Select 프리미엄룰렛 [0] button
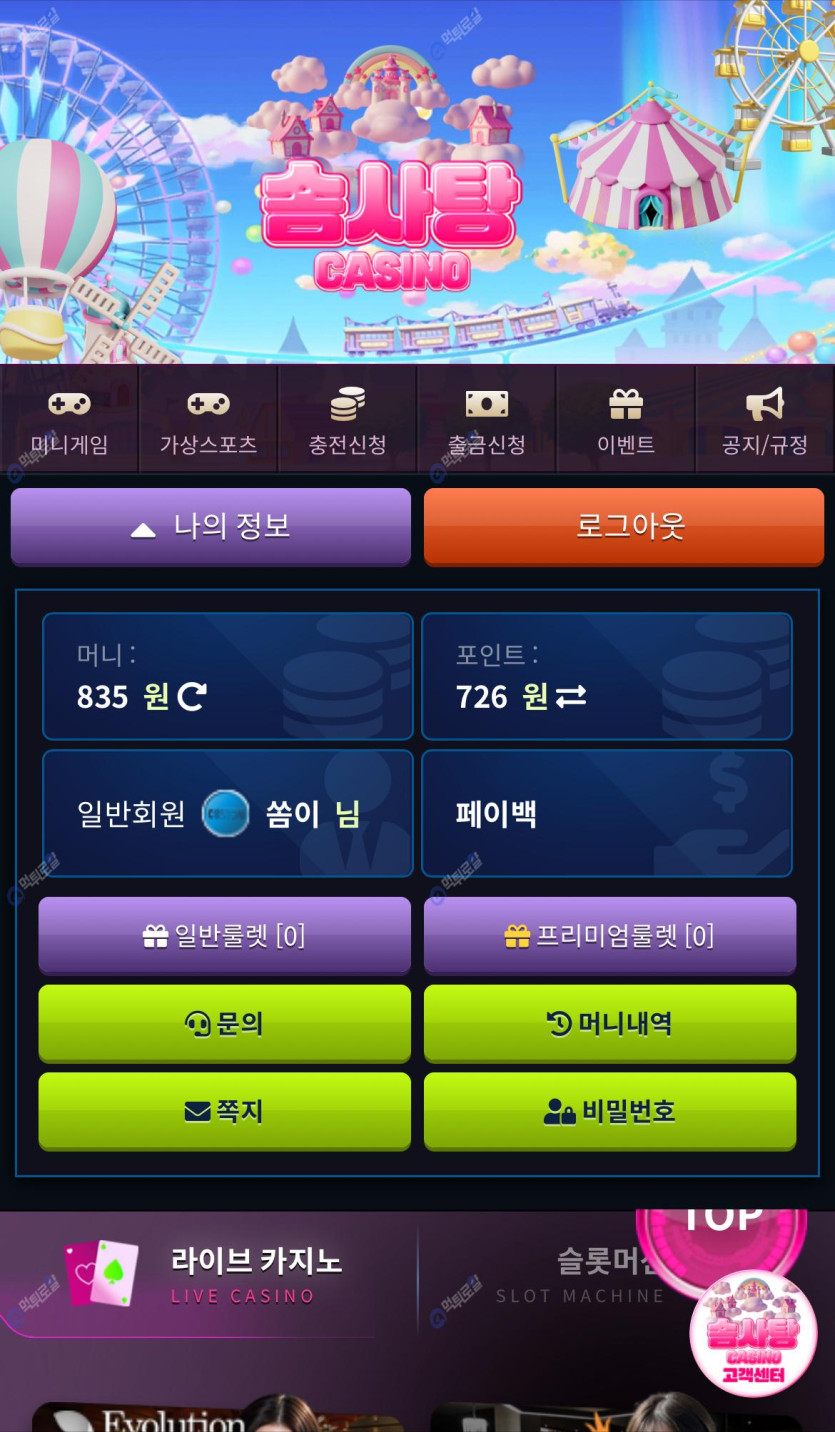This screenshot has height=1432, width=835. pyautogui.click(x=609, y=935)
